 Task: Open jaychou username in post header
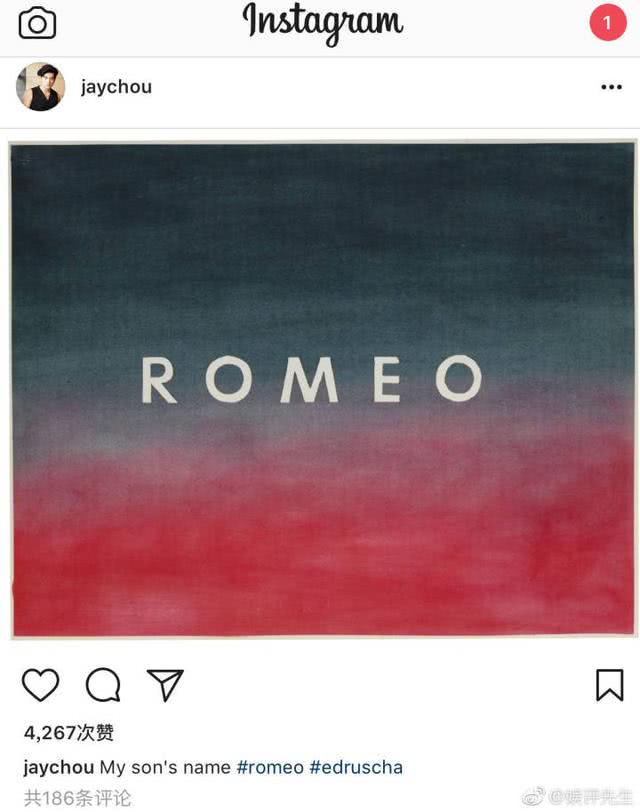click(x=116, y=87)
